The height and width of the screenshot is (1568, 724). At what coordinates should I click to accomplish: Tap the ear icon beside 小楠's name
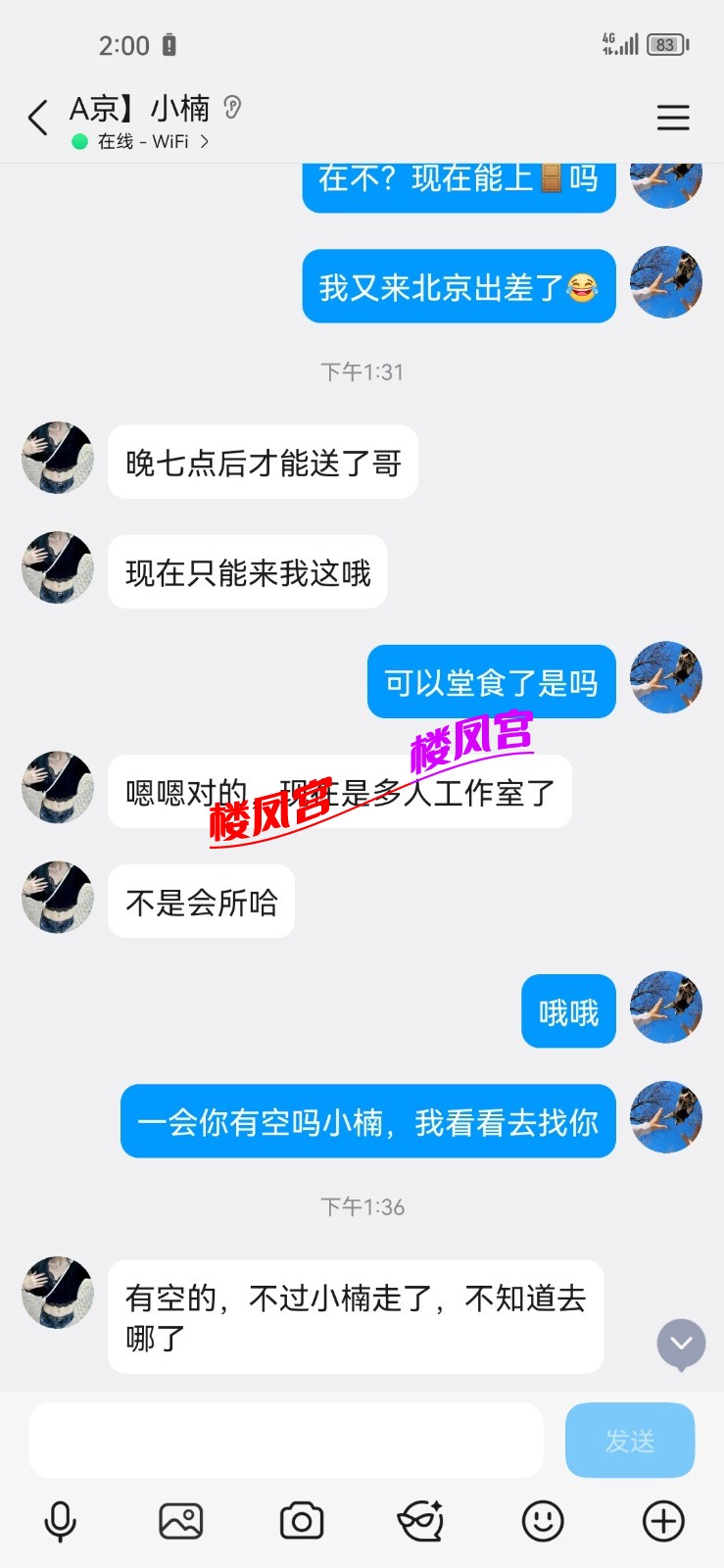point(231,108)
